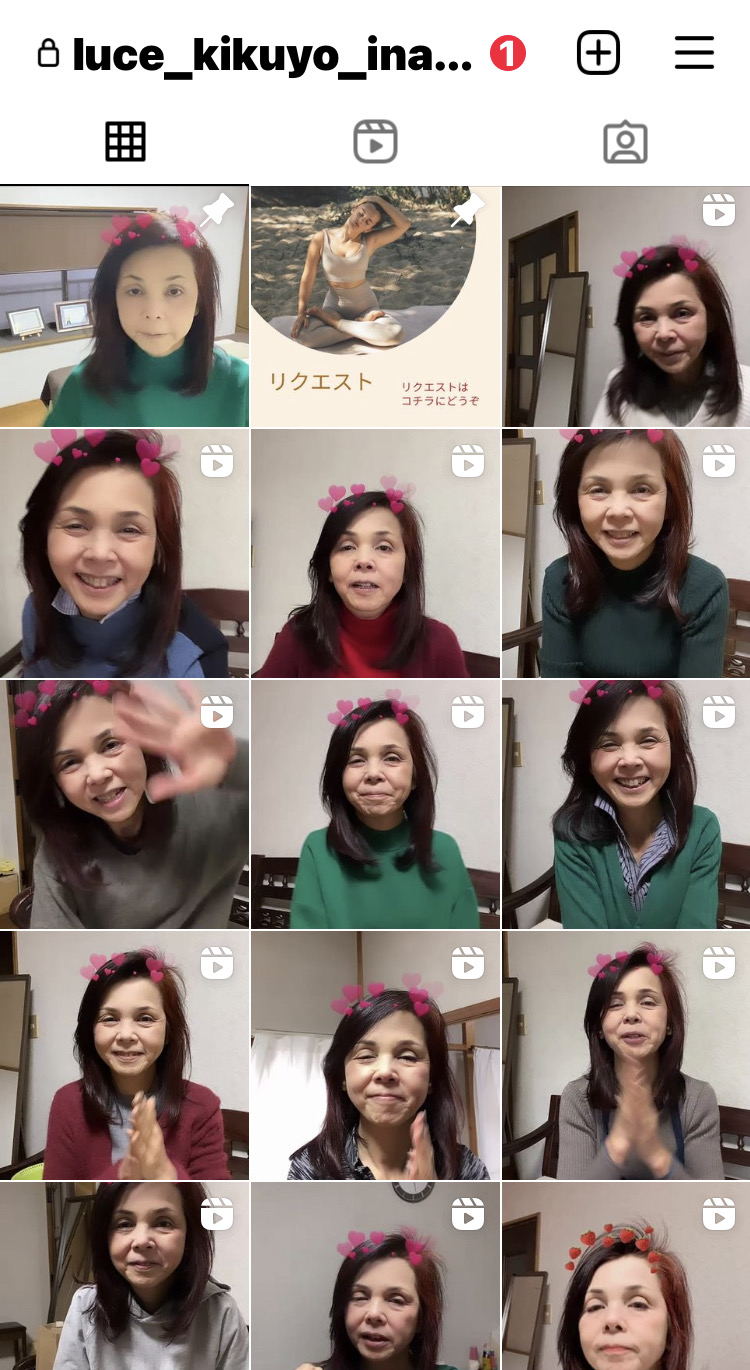Open the reel with green cardigan and striped shirt
Viewport: 750px width, 1370px height.
pyautogui.click(x=626, y=804)
